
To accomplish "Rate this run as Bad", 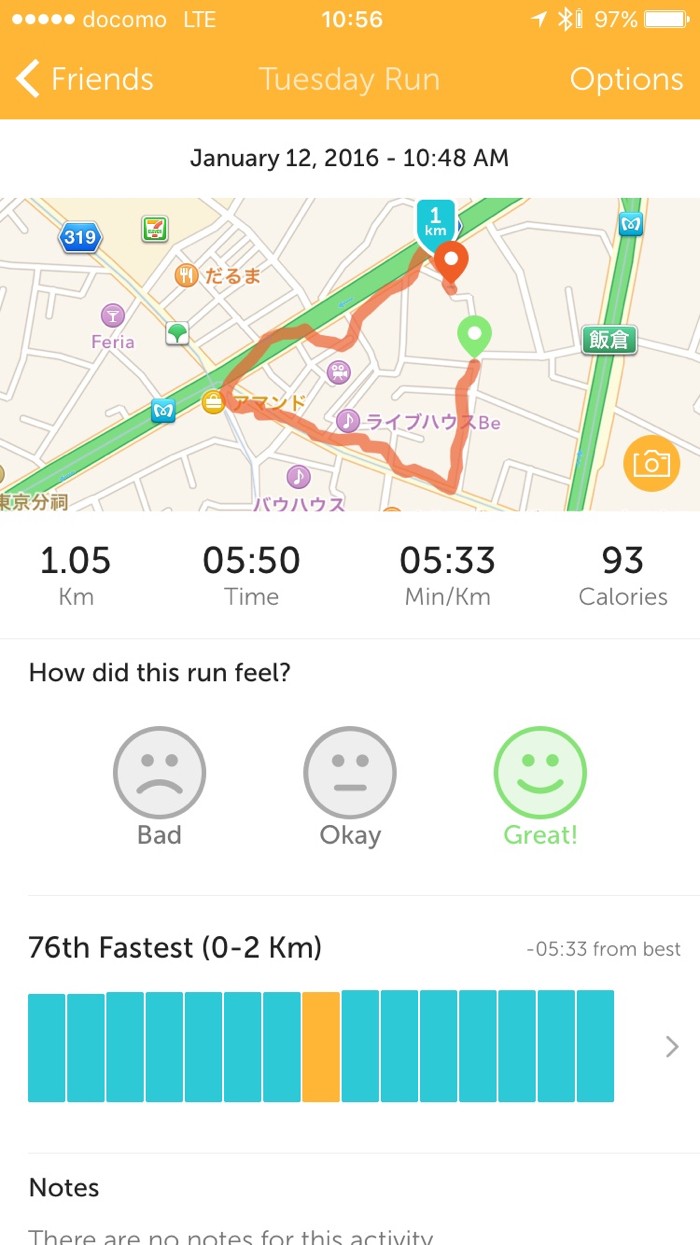I will click(159, 773).
